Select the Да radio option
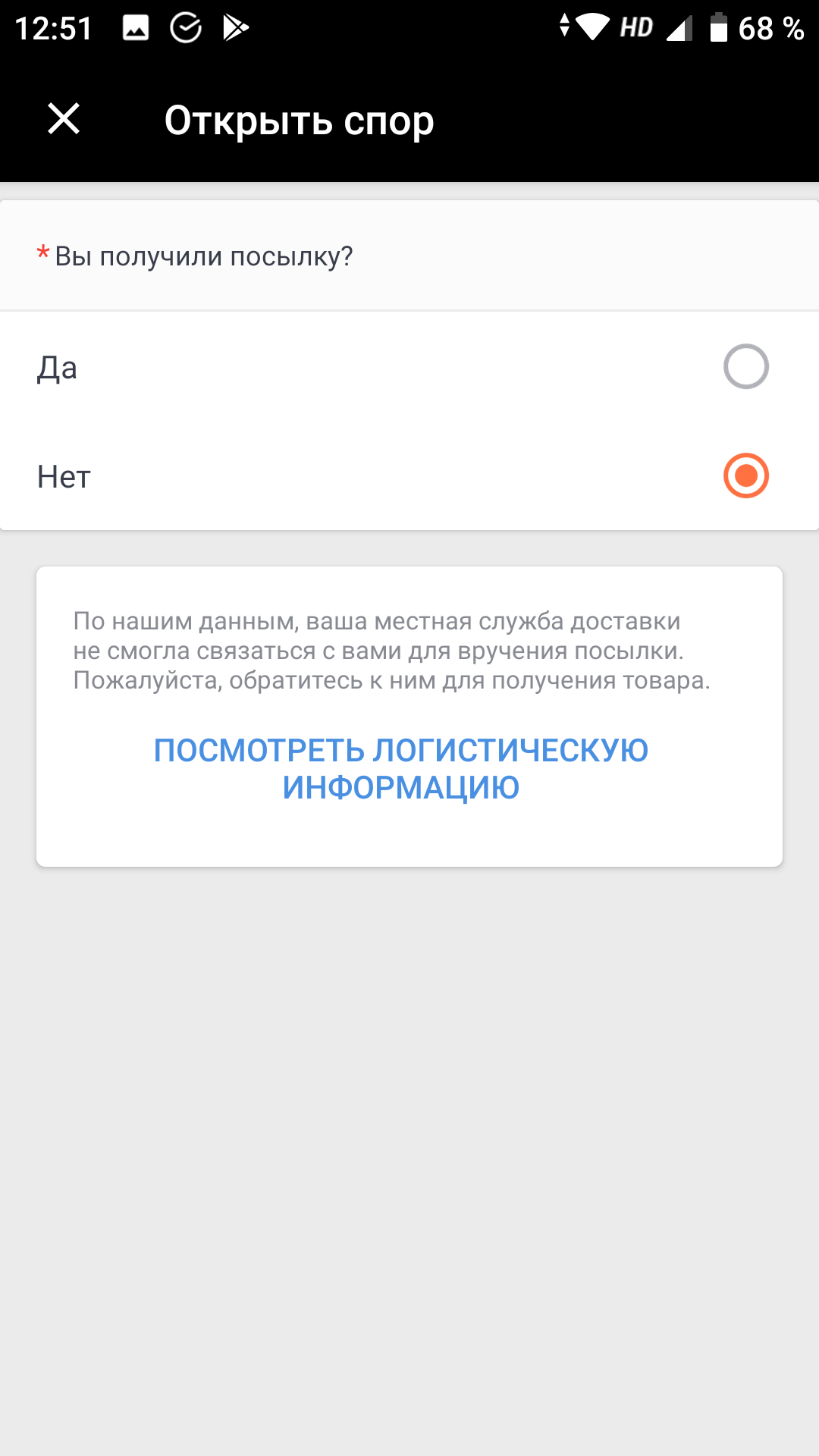The image size is (819, 1456). (x=745, y=367)
